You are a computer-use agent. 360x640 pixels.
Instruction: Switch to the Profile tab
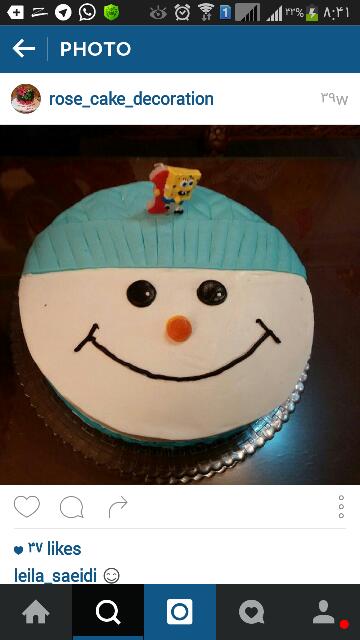(x=324, y=612)
